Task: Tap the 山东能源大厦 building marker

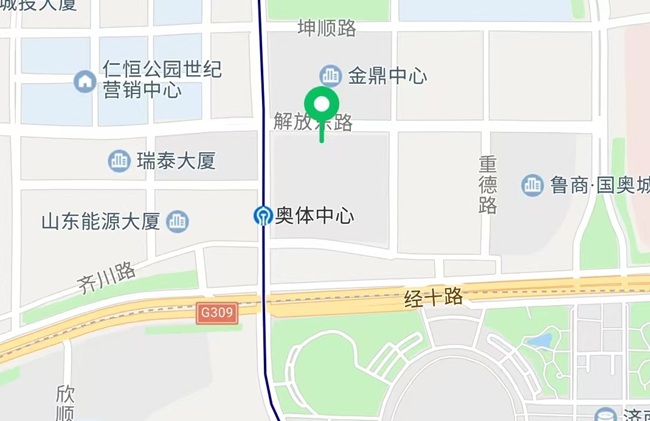Action: click(178, 221)
